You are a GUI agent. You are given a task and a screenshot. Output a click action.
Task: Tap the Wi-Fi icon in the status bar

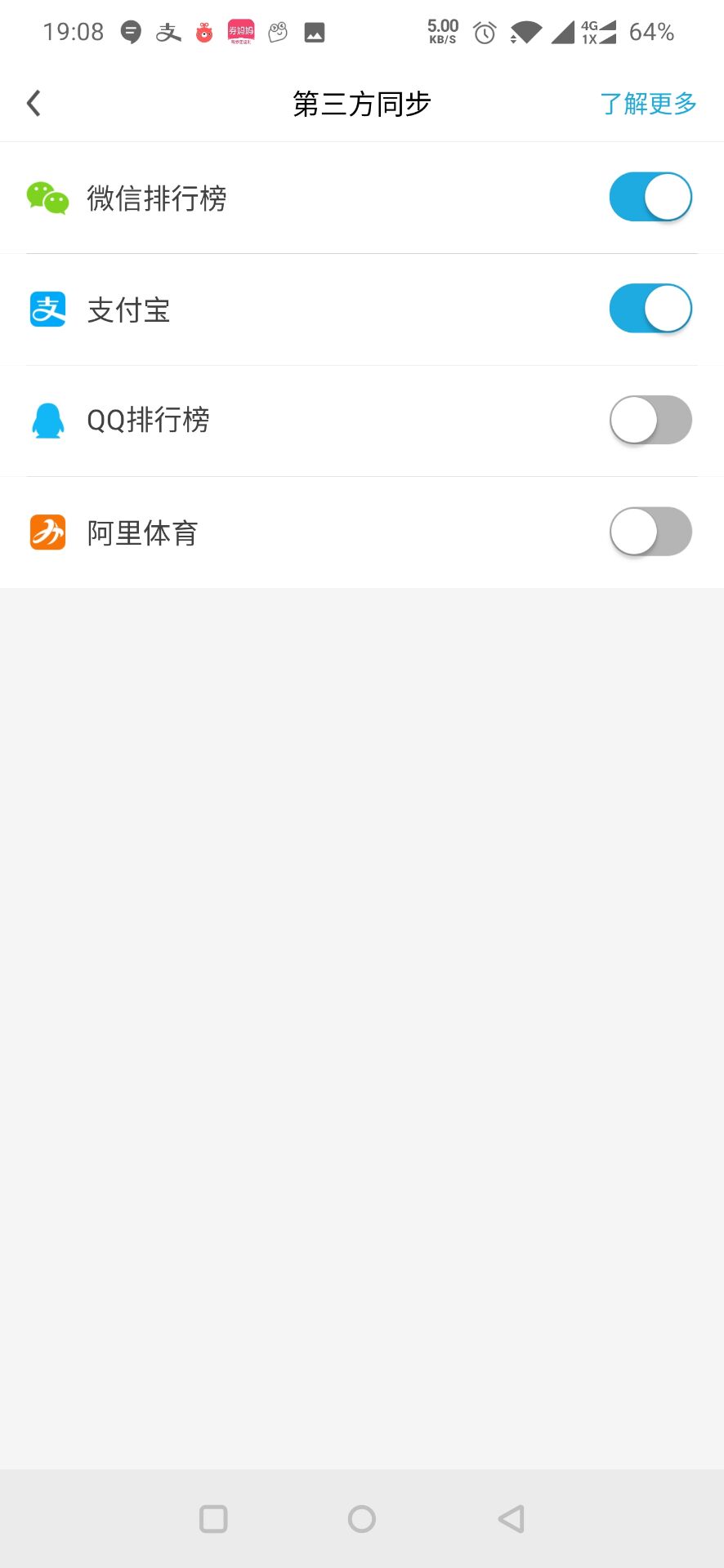[x=524, y=31]
